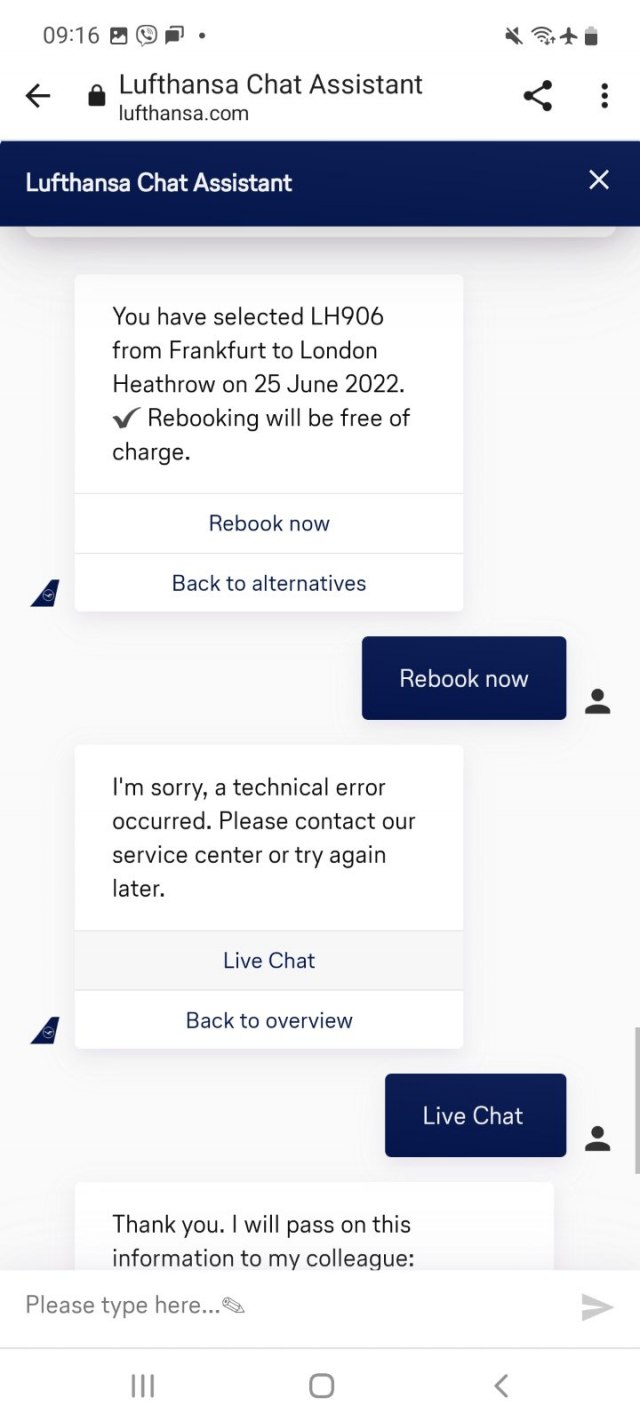640x1422 pixels.
Task: Open recent apps from navigation bar
Action: pos(143,1385)
